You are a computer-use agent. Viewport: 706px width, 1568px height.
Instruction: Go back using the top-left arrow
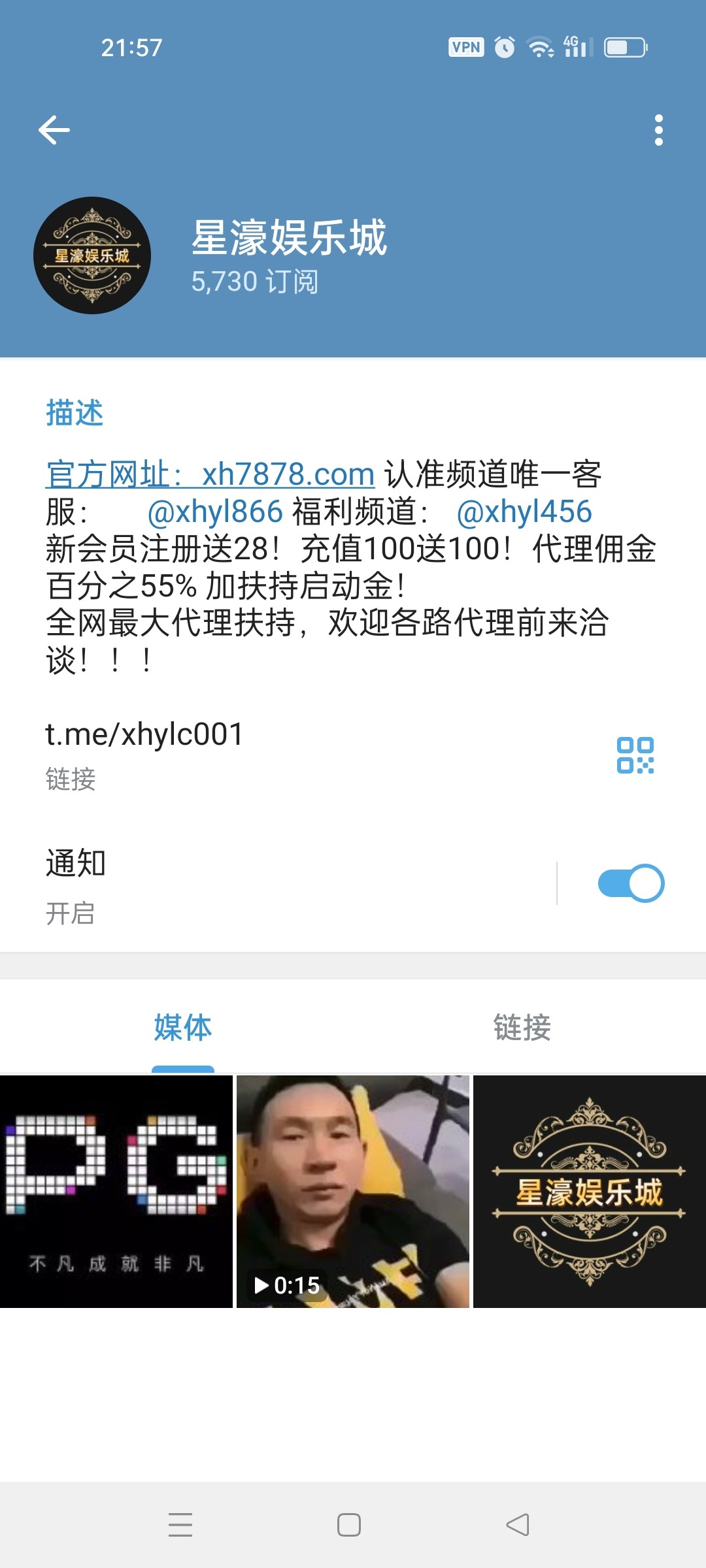[x=54, y=130]
